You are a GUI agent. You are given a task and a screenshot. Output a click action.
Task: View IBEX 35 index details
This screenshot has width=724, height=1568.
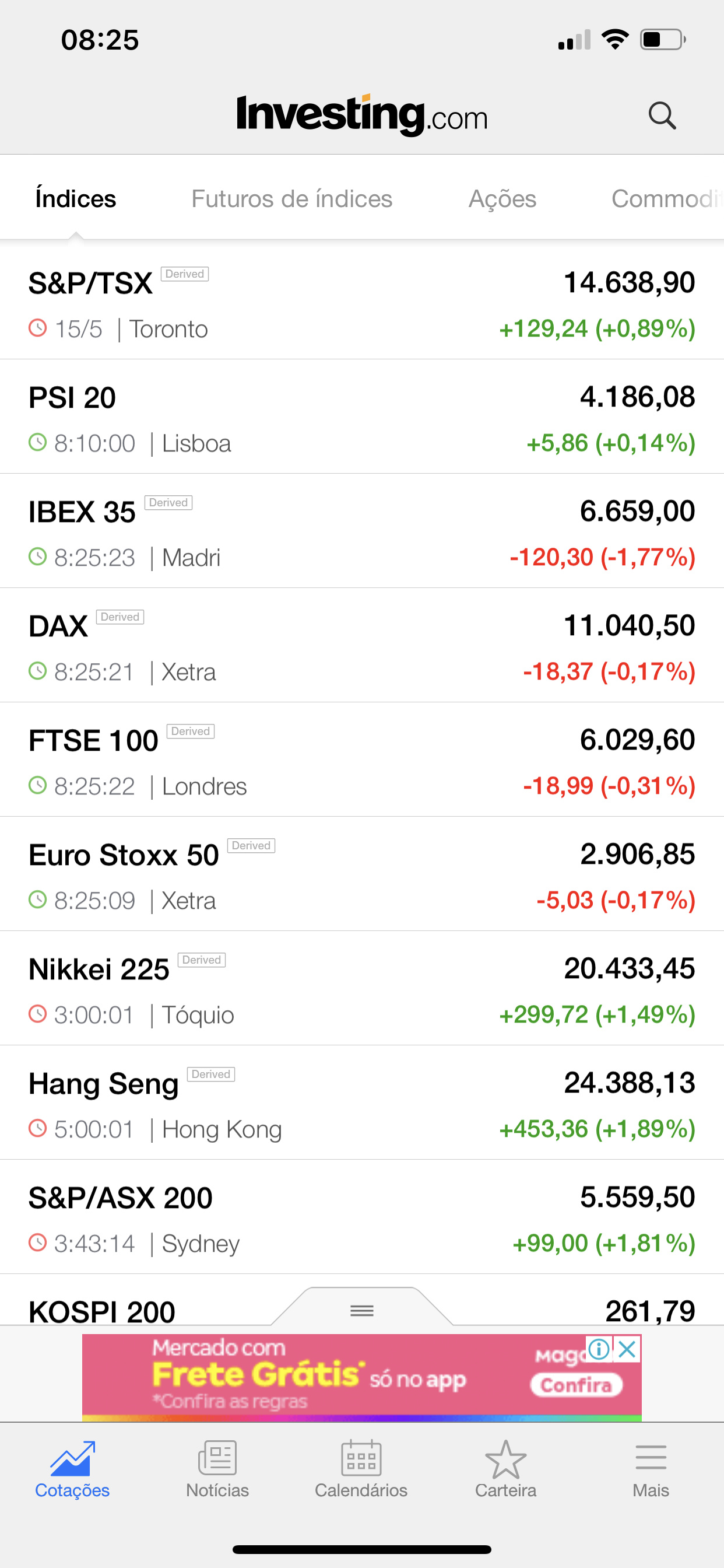362,531
